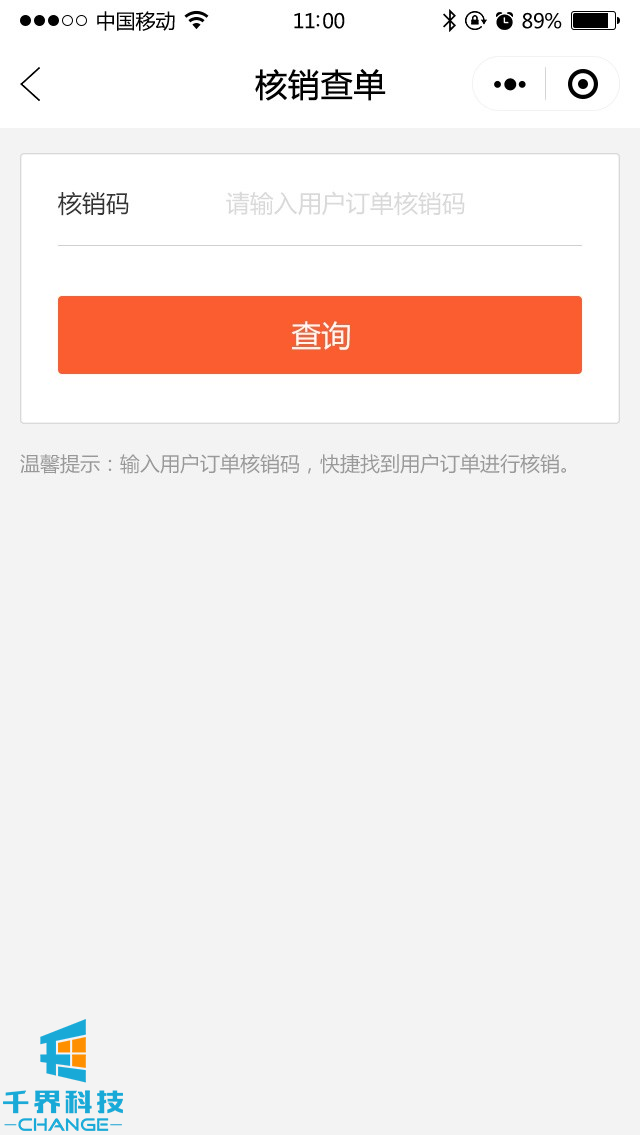Focus the 核销码 input field
The image size is (640, 1135).
point(400,205)
